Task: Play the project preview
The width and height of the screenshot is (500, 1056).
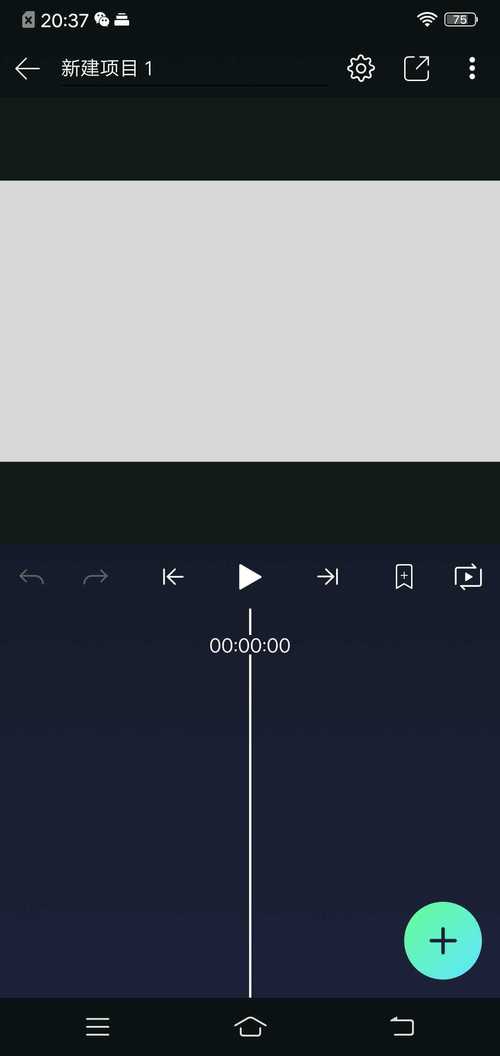Action: pyautogui.click(x=250, y=577)
